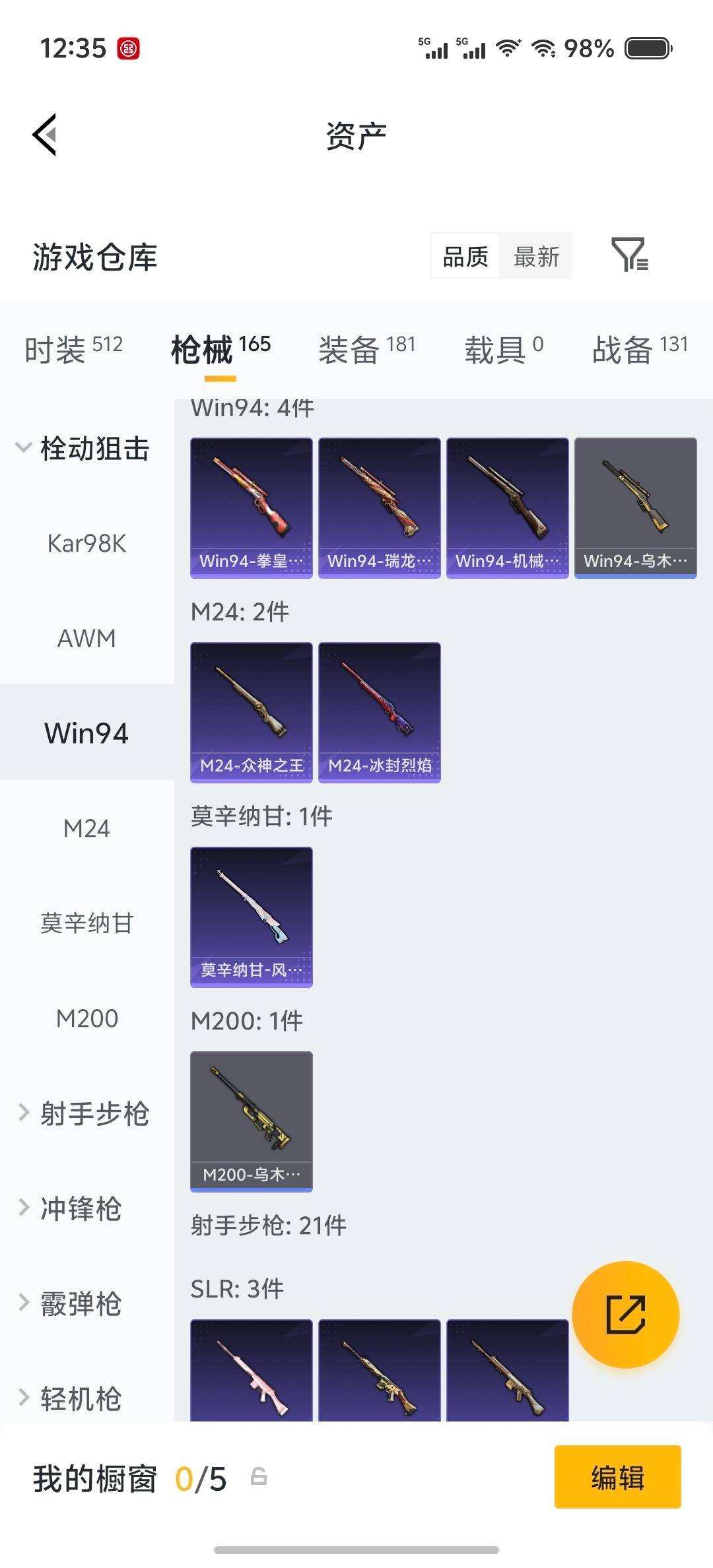
Task: Switch sorting to 最新
Action: (x=537, y=255)
